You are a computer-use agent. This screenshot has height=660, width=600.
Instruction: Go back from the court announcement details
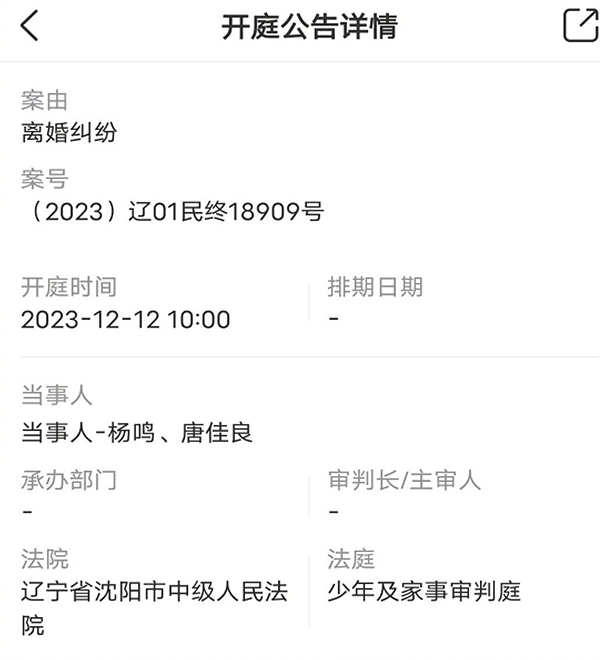click(x=30, y=25)
